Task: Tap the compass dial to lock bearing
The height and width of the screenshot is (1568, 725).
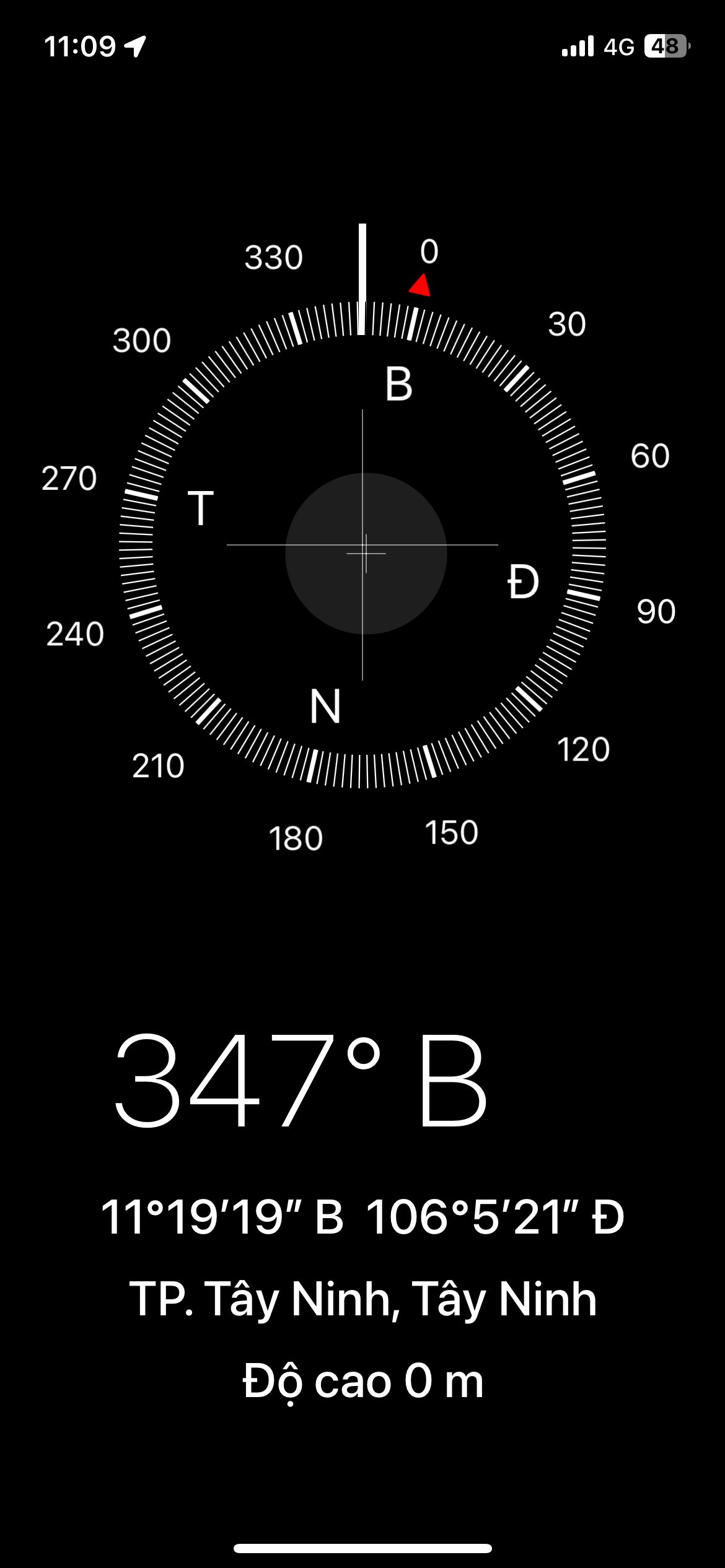Action: [x=362, y=545]
